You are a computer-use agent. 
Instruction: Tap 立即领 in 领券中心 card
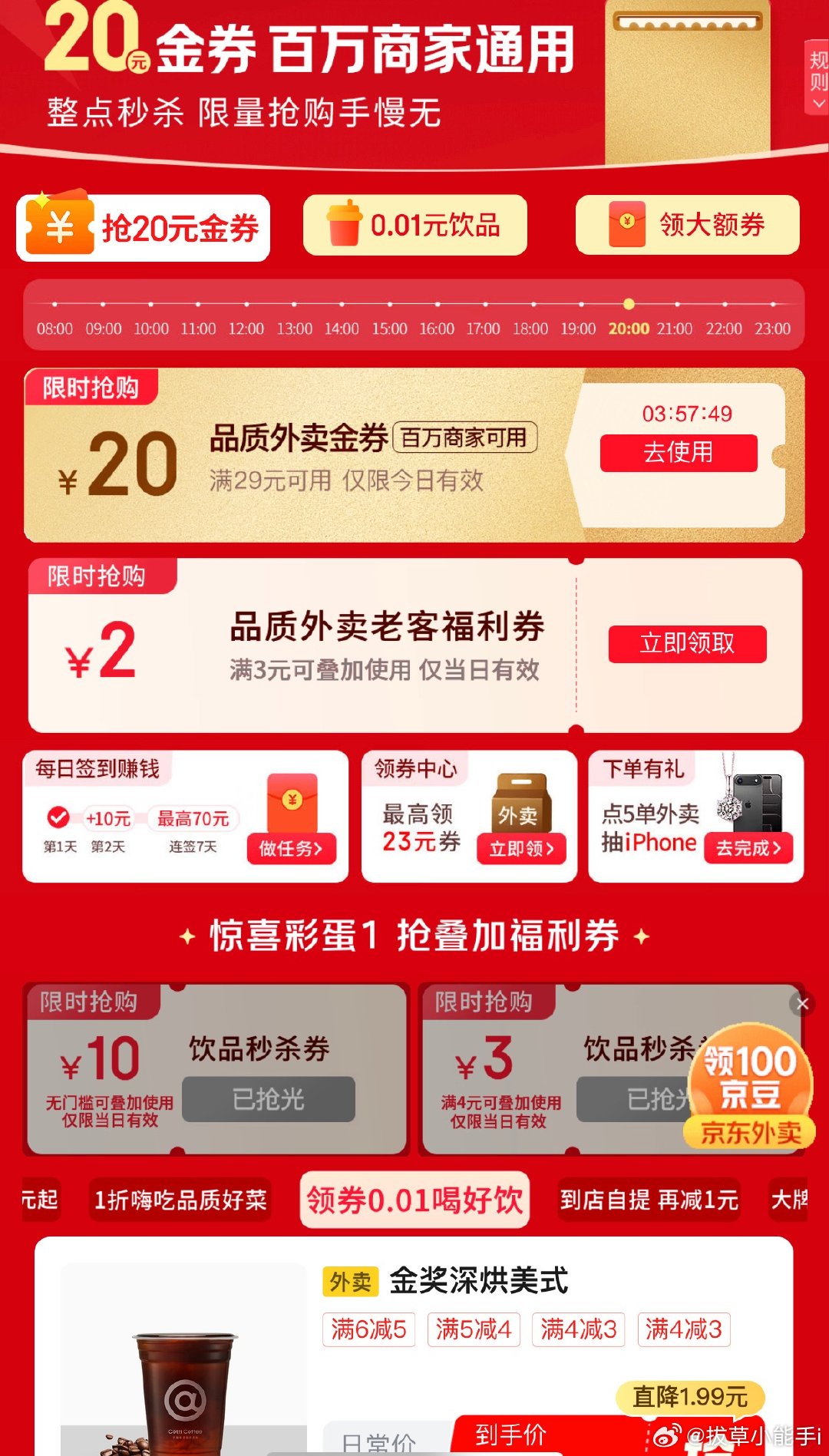click(521, 848)
